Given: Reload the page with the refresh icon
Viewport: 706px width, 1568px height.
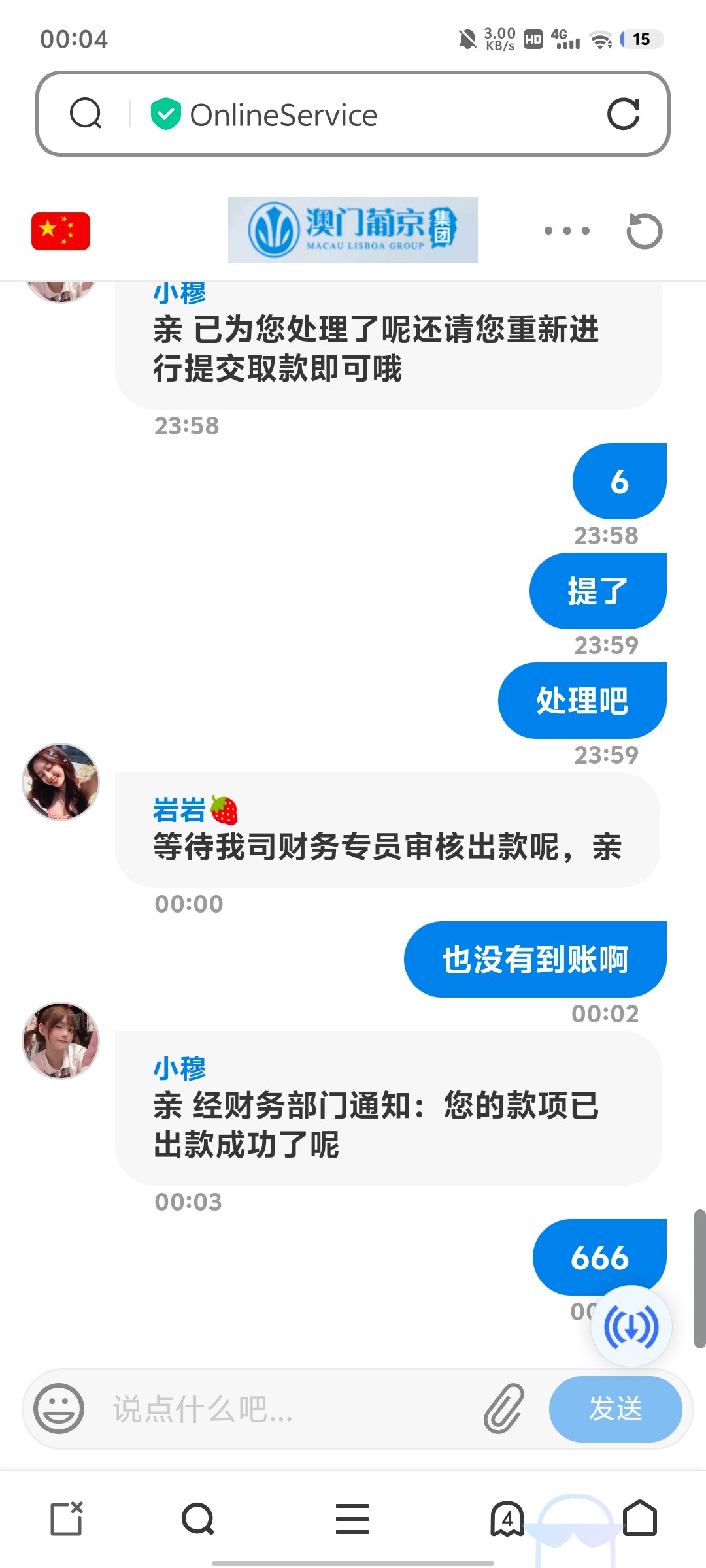Looking at the screenshot, I should click(x=622, y=114).
